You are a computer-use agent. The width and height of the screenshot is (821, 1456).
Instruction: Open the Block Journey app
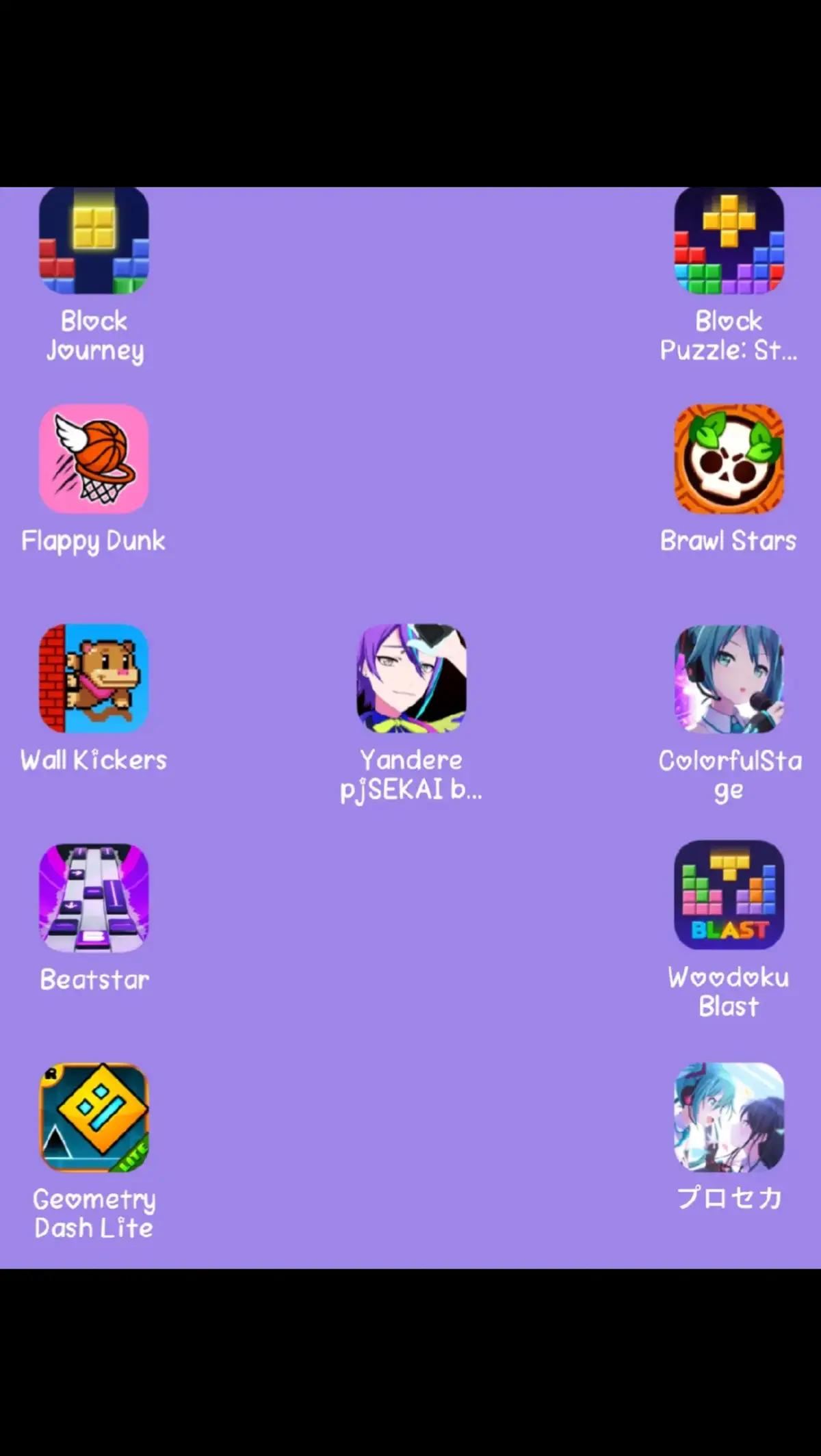point(94,241)
